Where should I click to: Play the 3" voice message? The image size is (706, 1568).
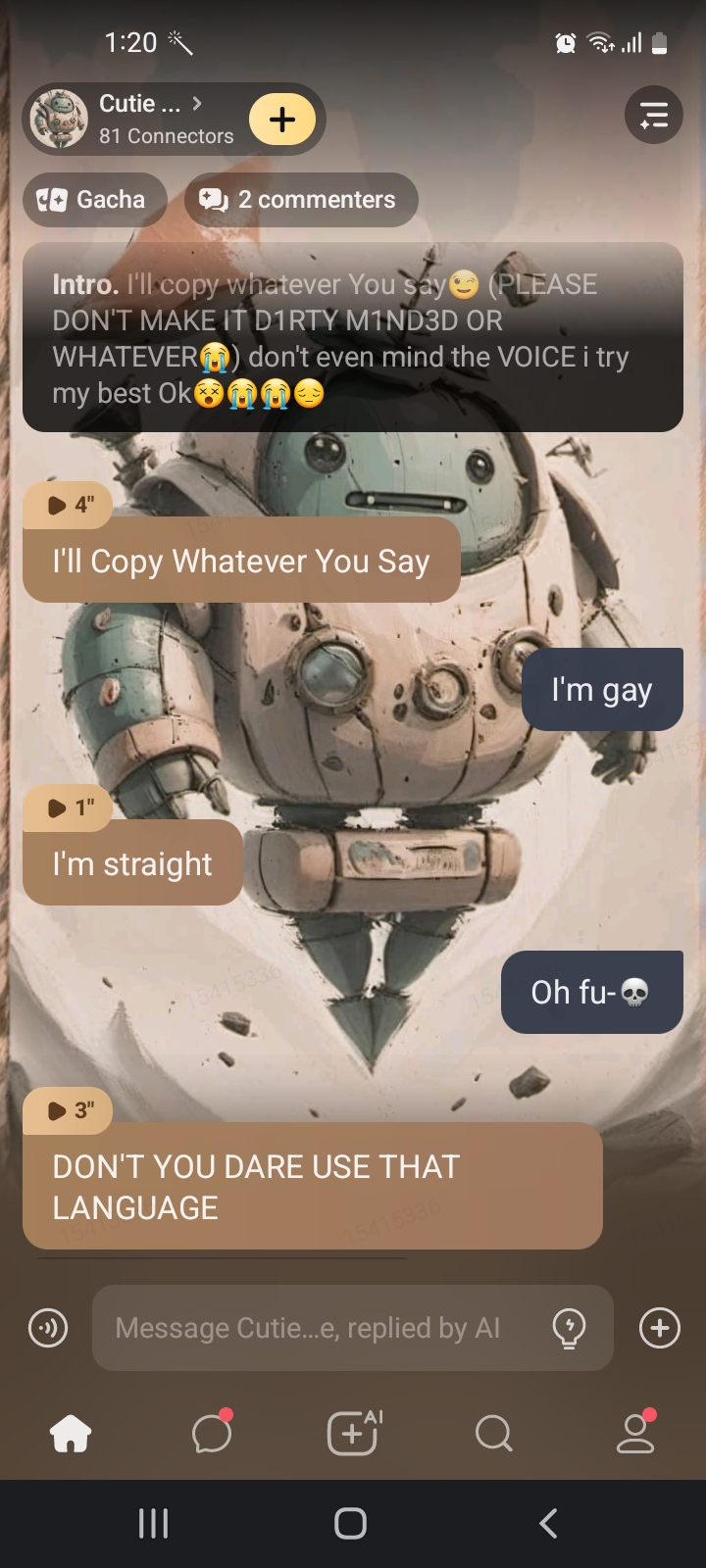click(69, 1110)
